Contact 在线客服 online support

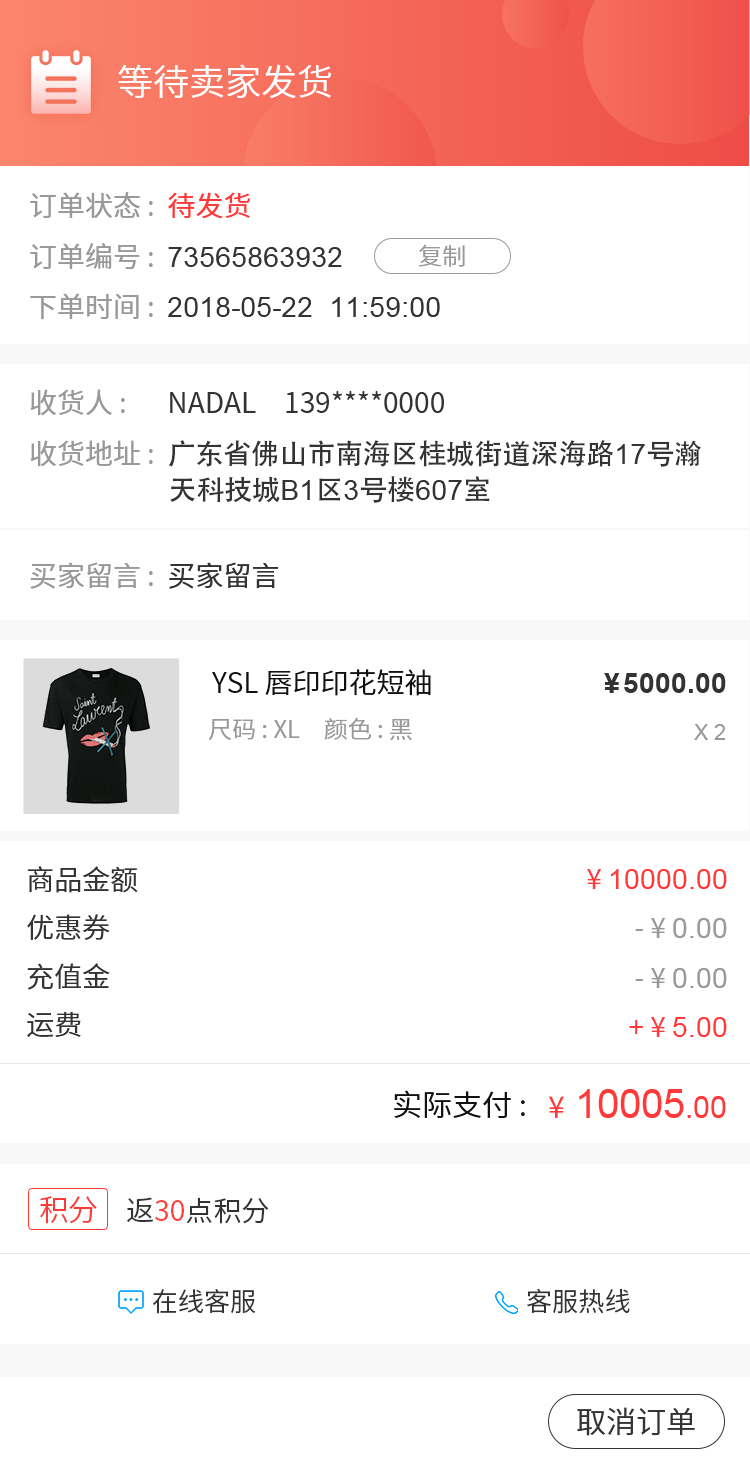[x=188, y=1302]
